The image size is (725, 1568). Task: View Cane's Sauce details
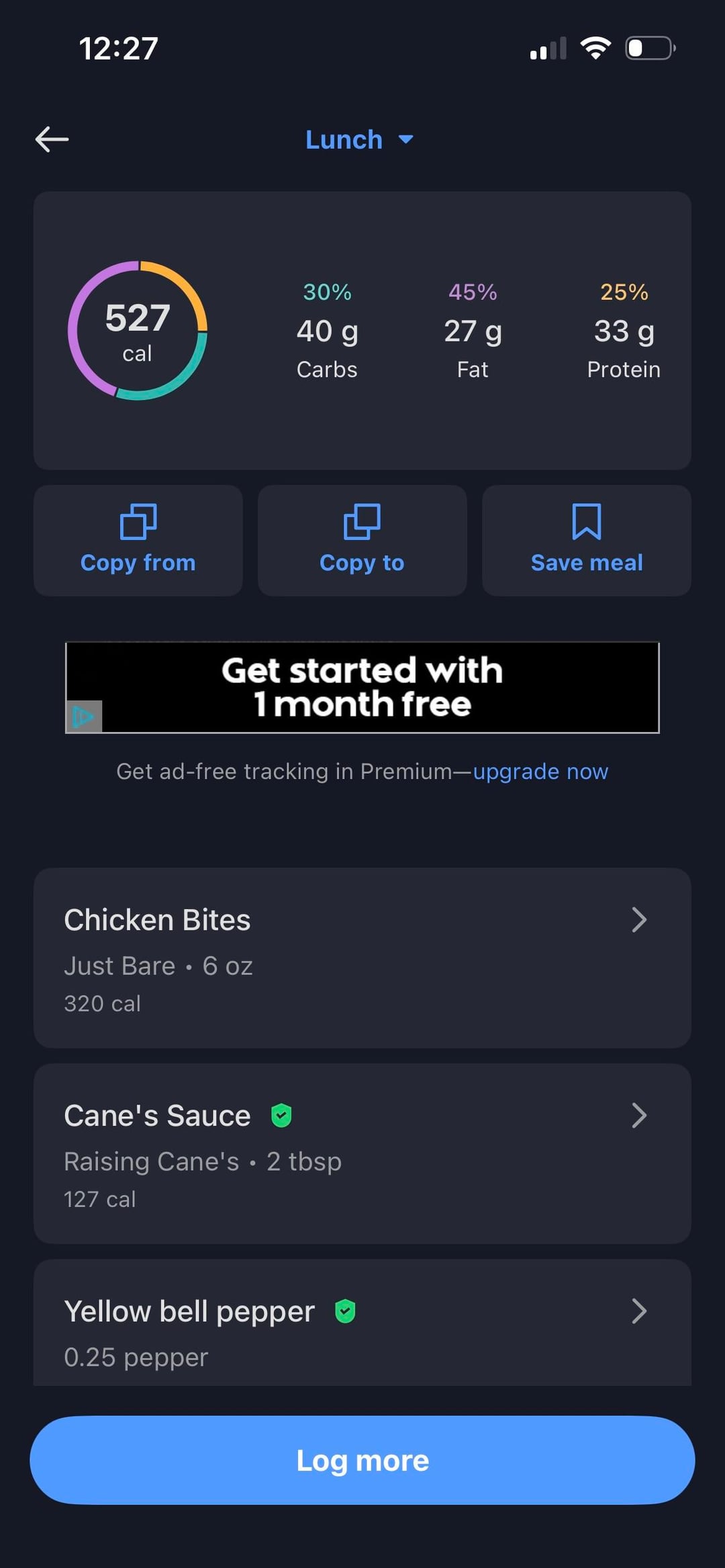click(x=362, y=1153)
